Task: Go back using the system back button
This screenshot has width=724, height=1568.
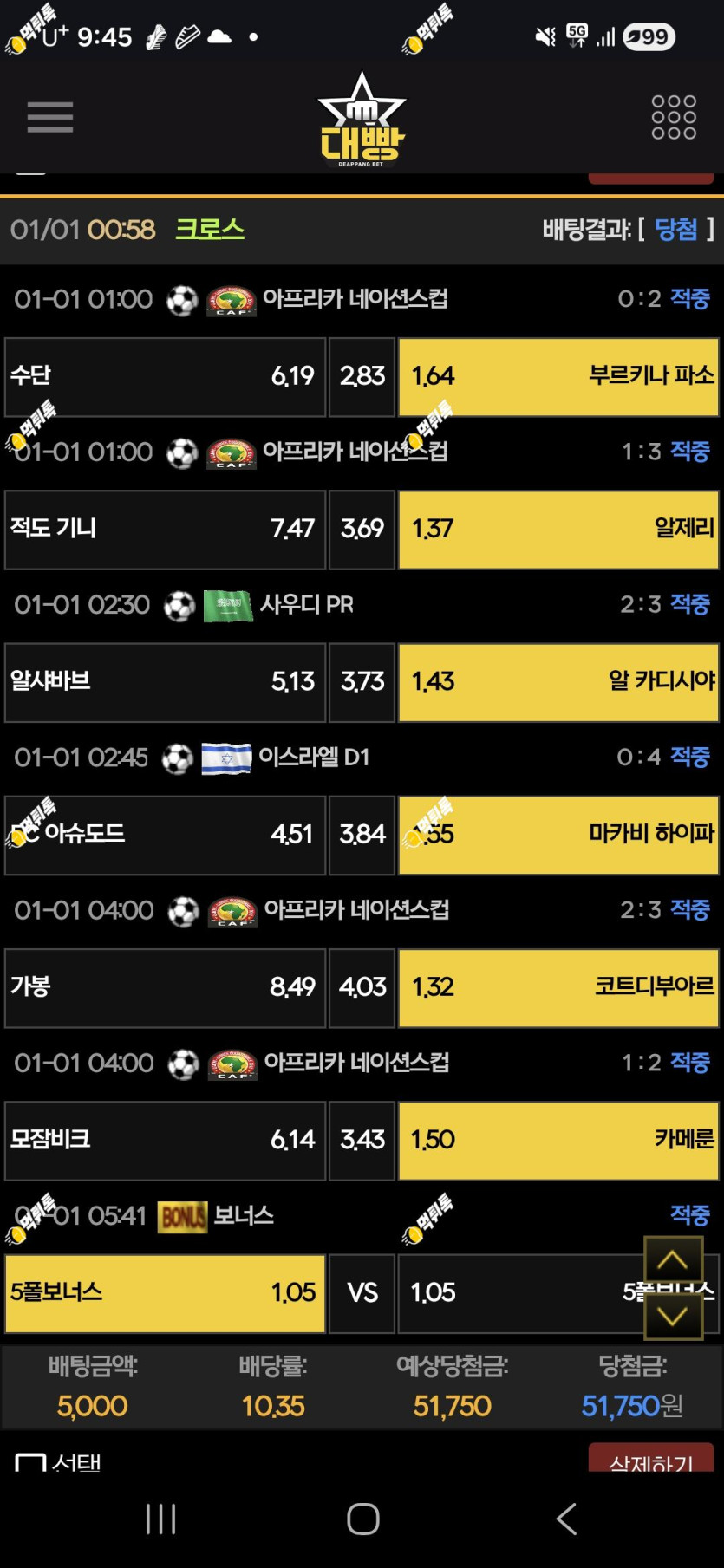Action: [566, 1519]
